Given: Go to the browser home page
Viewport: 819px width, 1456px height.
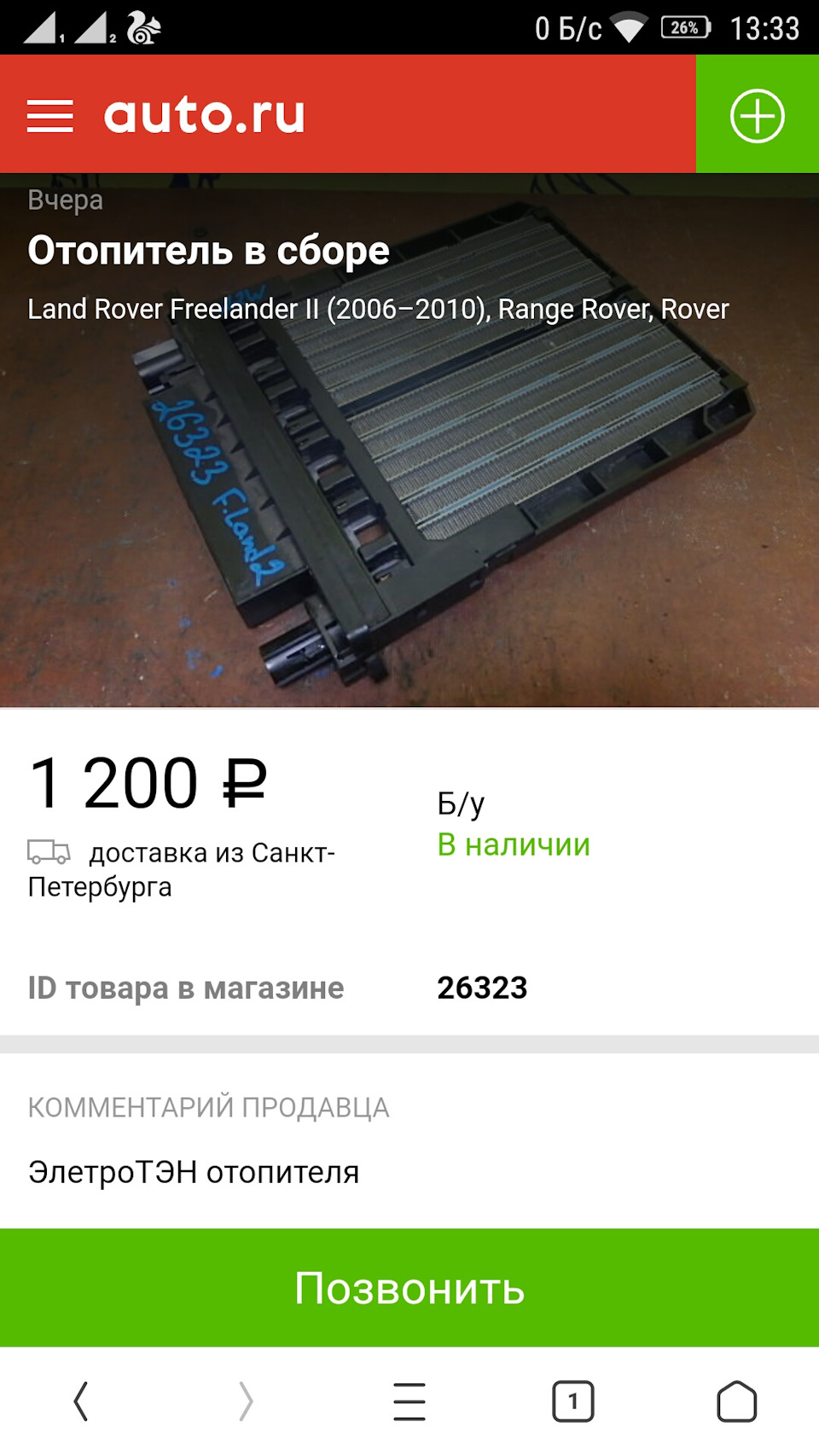Looking at the screenshot, I should [x=736, y=1401].
